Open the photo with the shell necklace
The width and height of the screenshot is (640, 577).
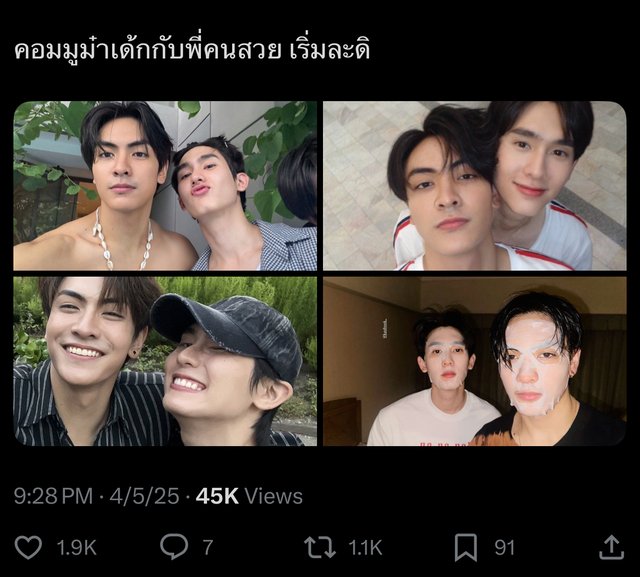(165, 186)
